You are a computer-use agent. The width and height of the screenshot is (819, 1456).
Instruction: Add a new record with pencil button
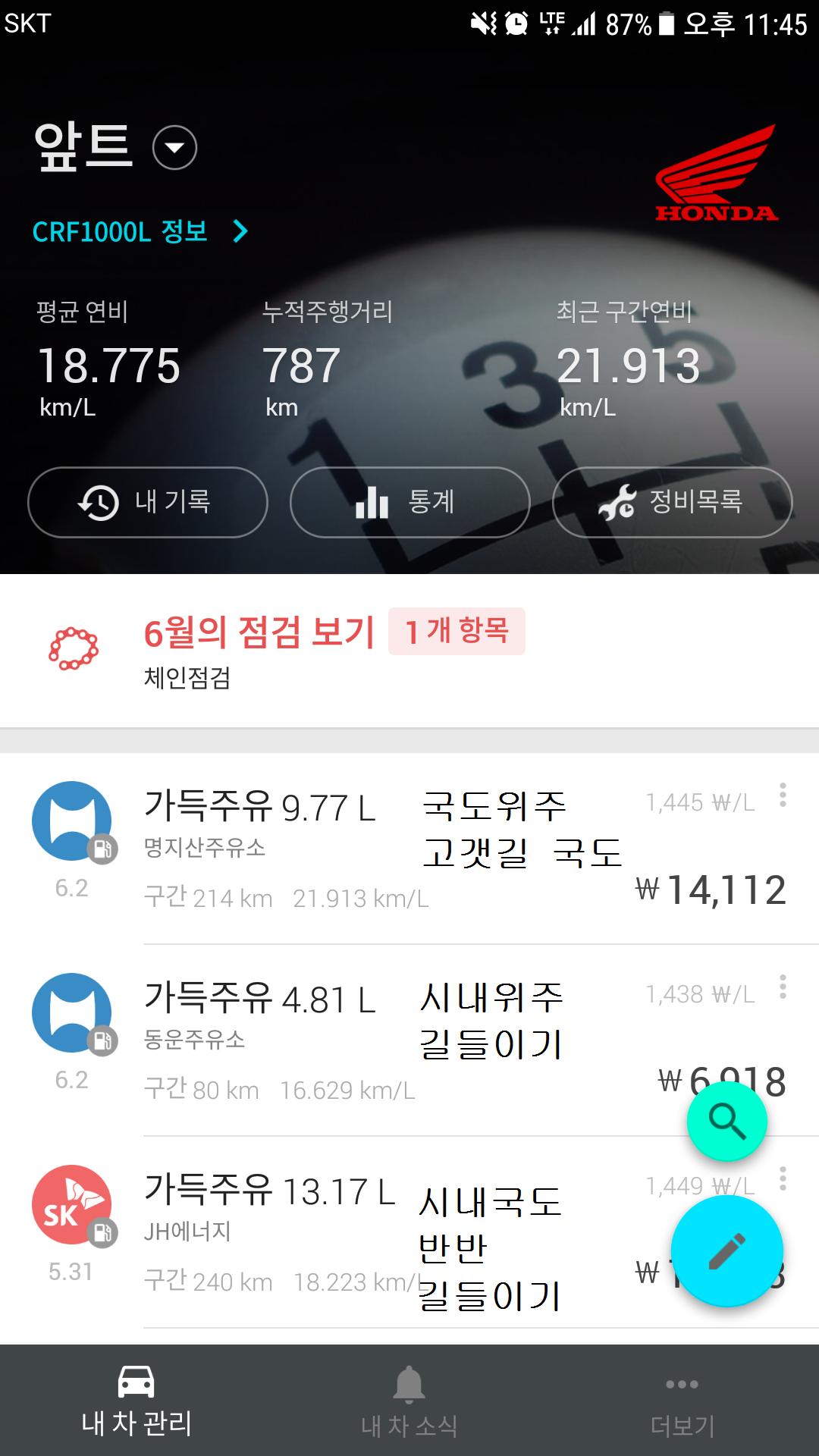pos(726,1251)
